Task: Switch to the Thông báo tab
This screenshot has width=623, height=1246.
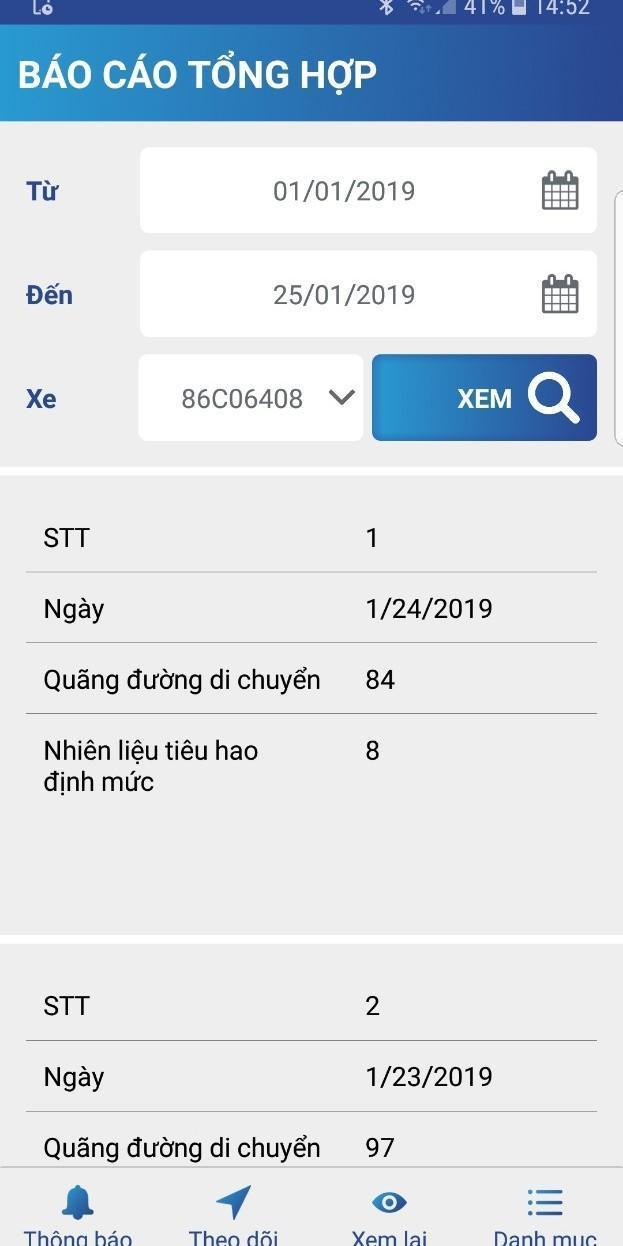Action: 78,1214
